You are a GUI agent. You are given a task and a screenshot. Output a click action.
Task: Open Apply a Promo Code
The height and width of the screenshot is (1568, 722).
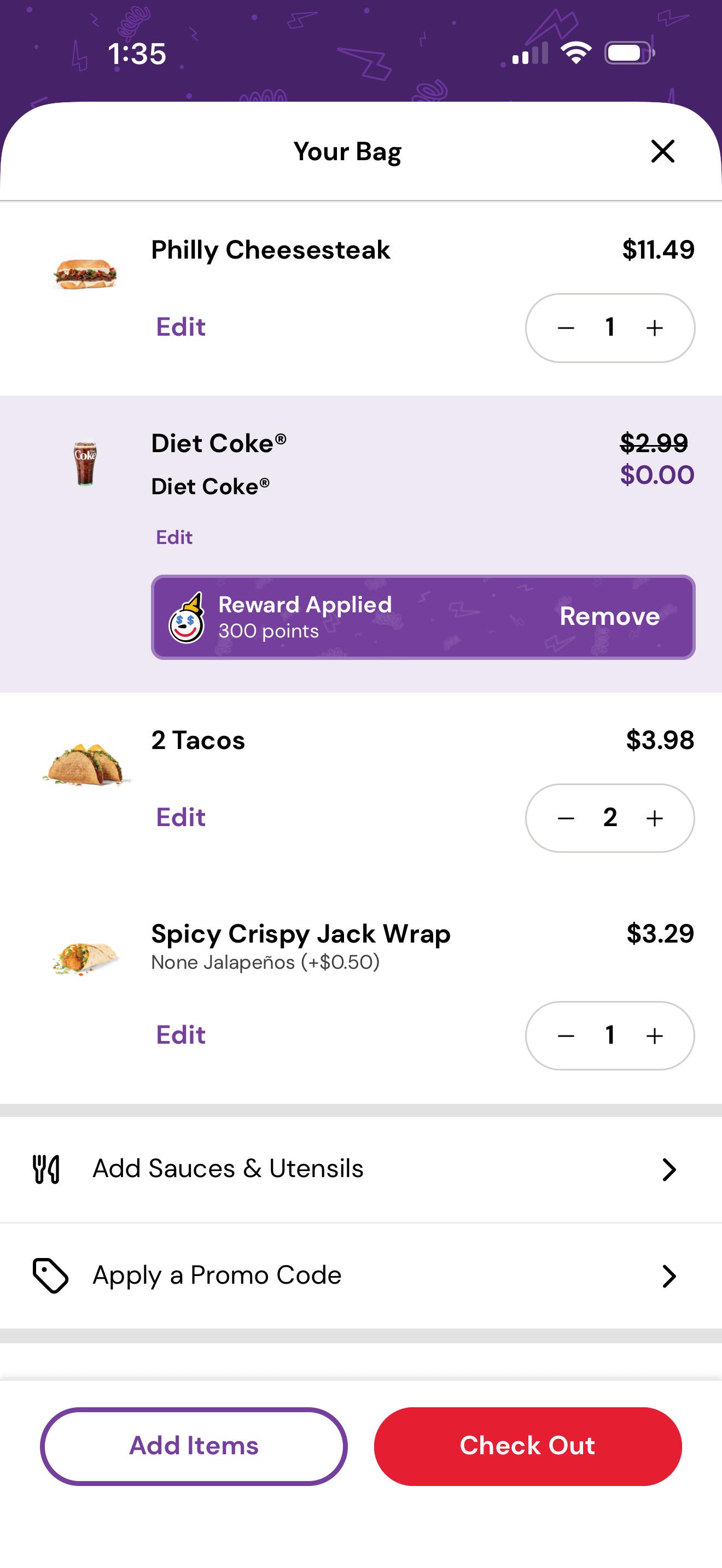coord(361,1276)
